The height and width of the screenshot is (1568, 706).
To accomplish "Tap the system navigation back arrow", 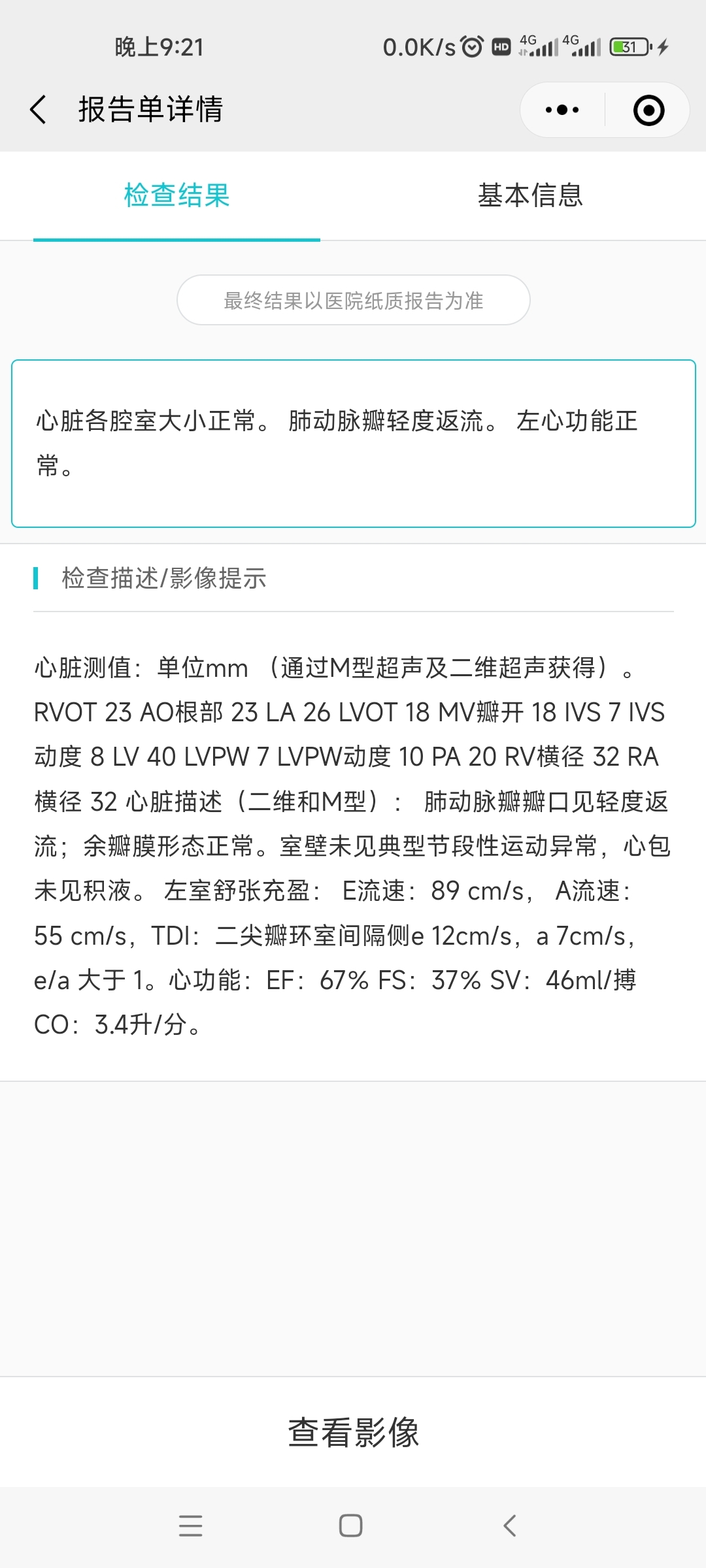I will coord(510,1526).
